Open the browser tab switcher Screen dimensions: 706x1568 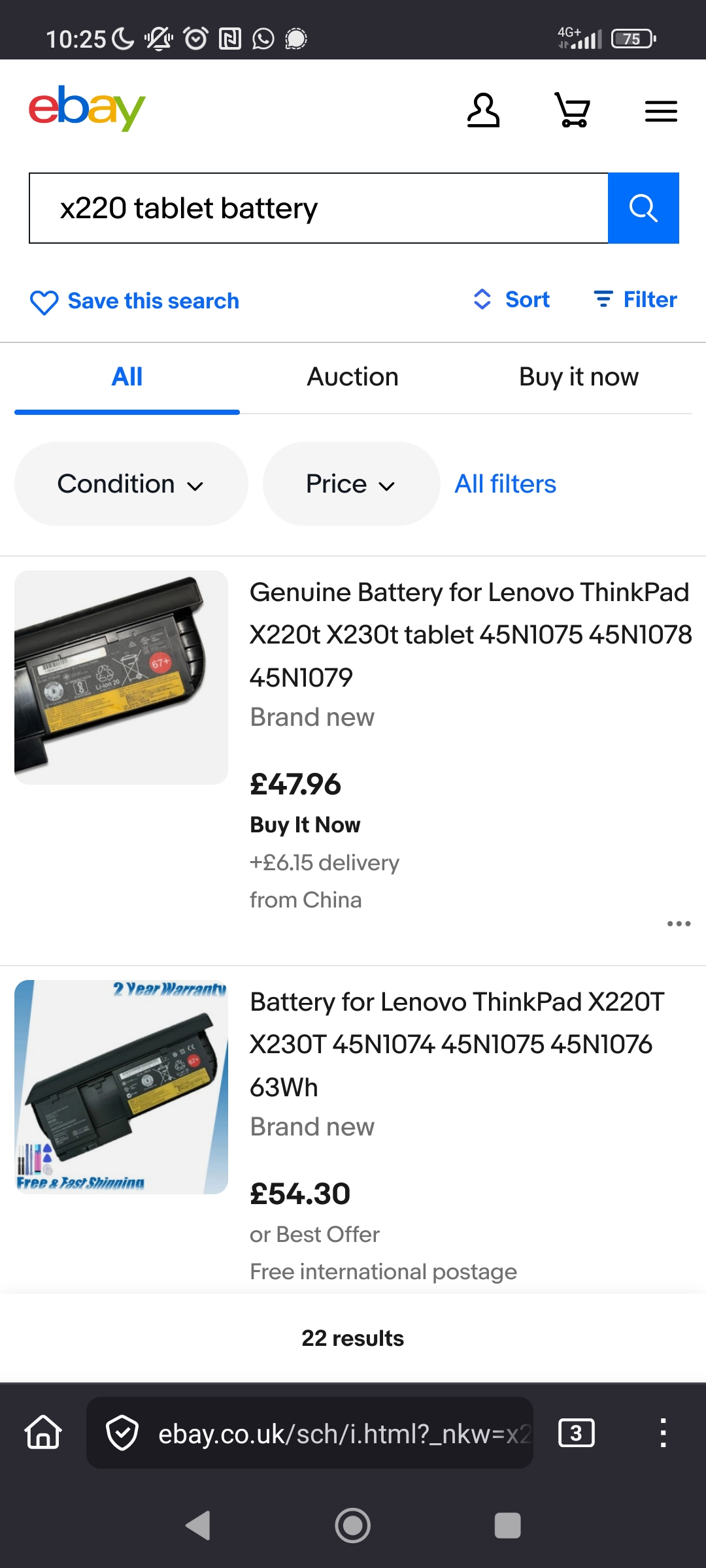[x=577, y=1433]
